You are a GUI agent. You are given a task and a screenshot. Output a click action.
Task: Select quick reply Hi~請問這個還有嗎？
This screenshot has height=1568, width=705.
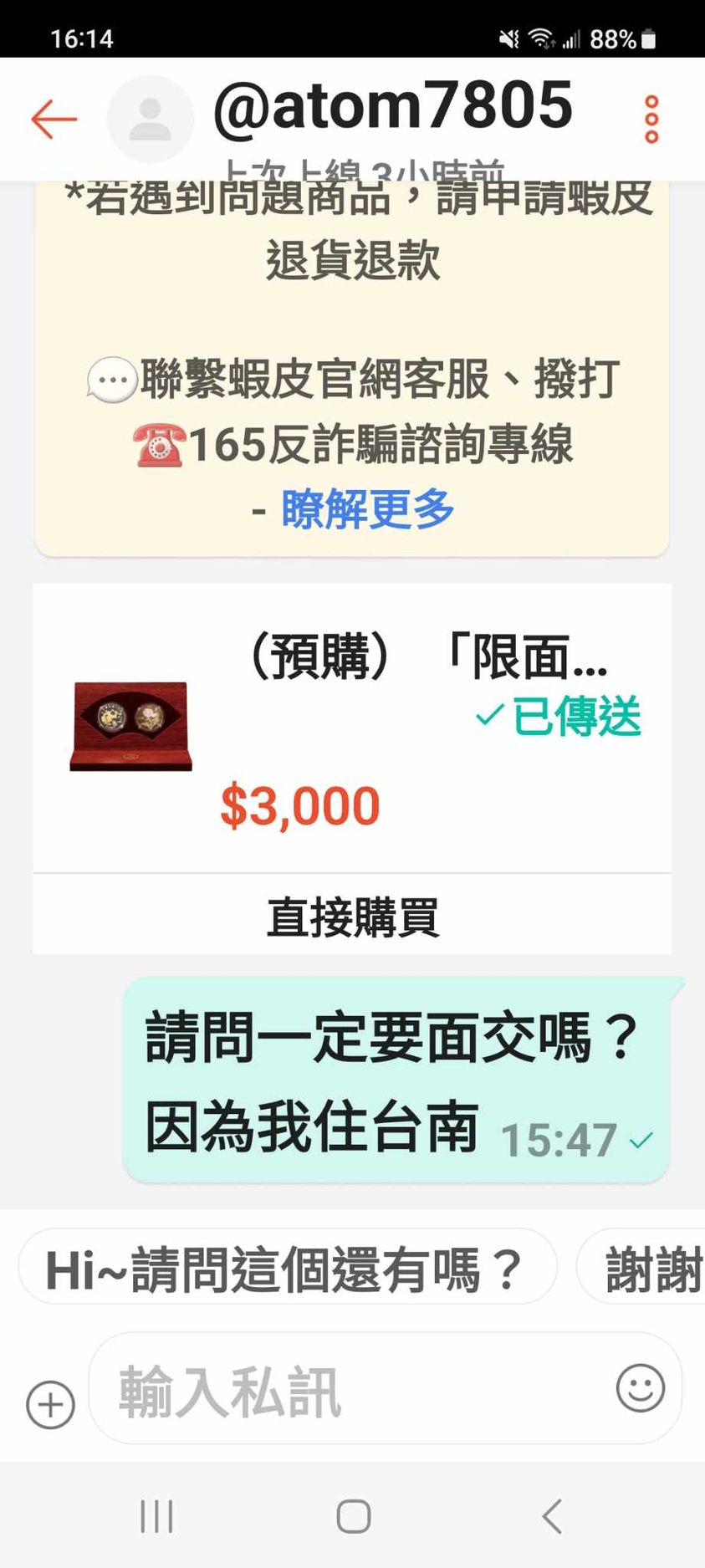point(287,1268)
